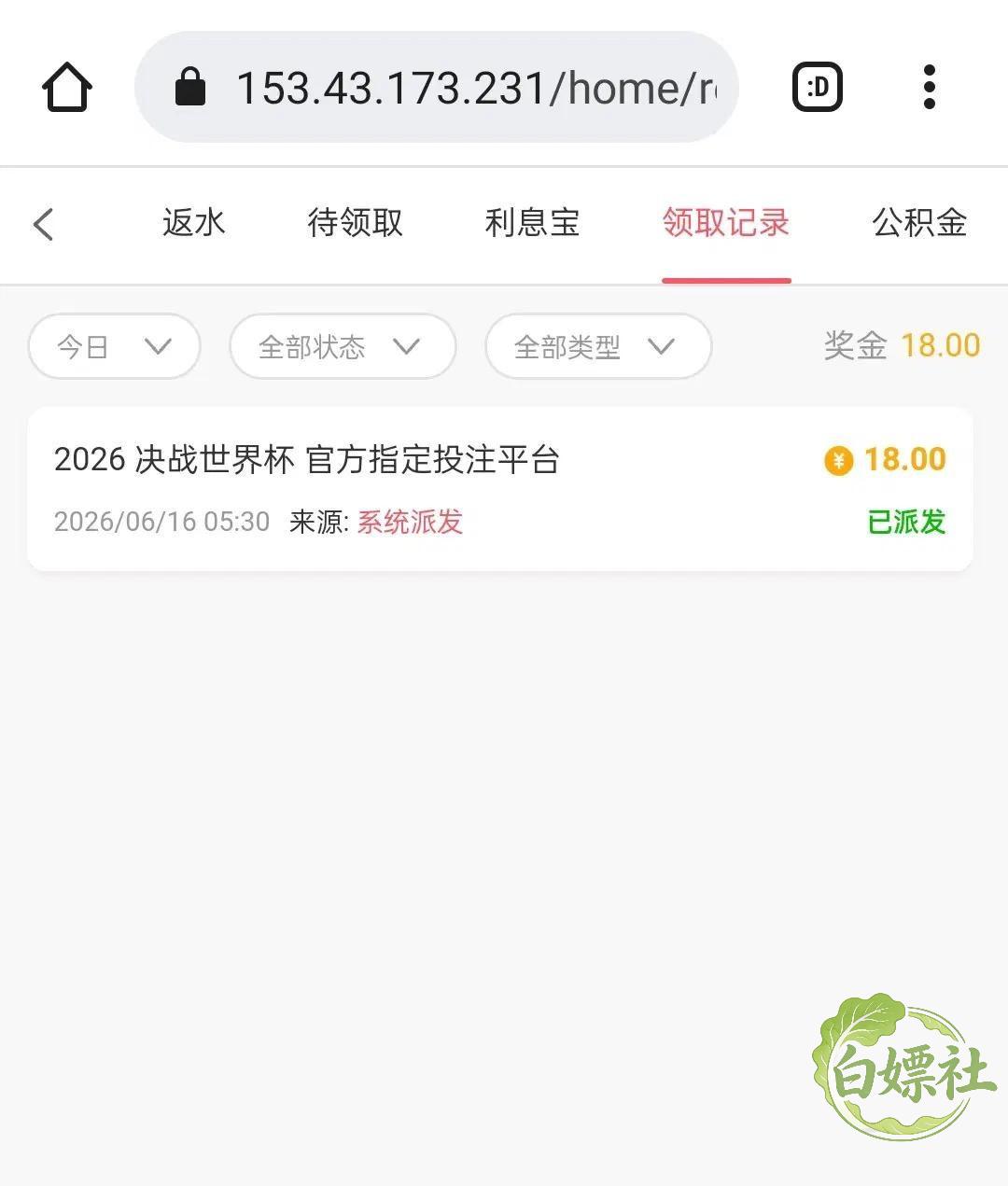Expand the 全部类型 type filter
This screenshot has height=1186, width=1008.
598,346
